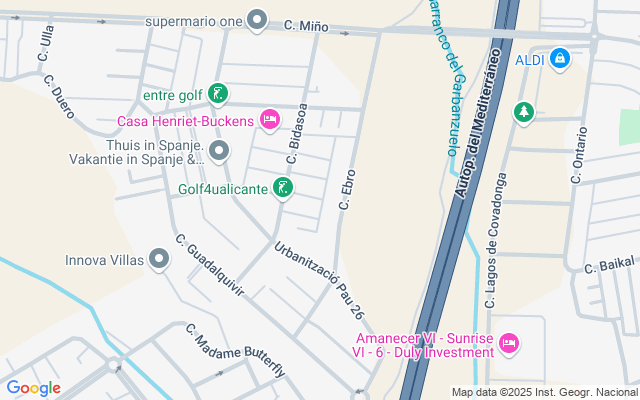Tap the ALDI shopping pin
The width and height of the screenshot is (640, 400).
[x=560, y=60]
